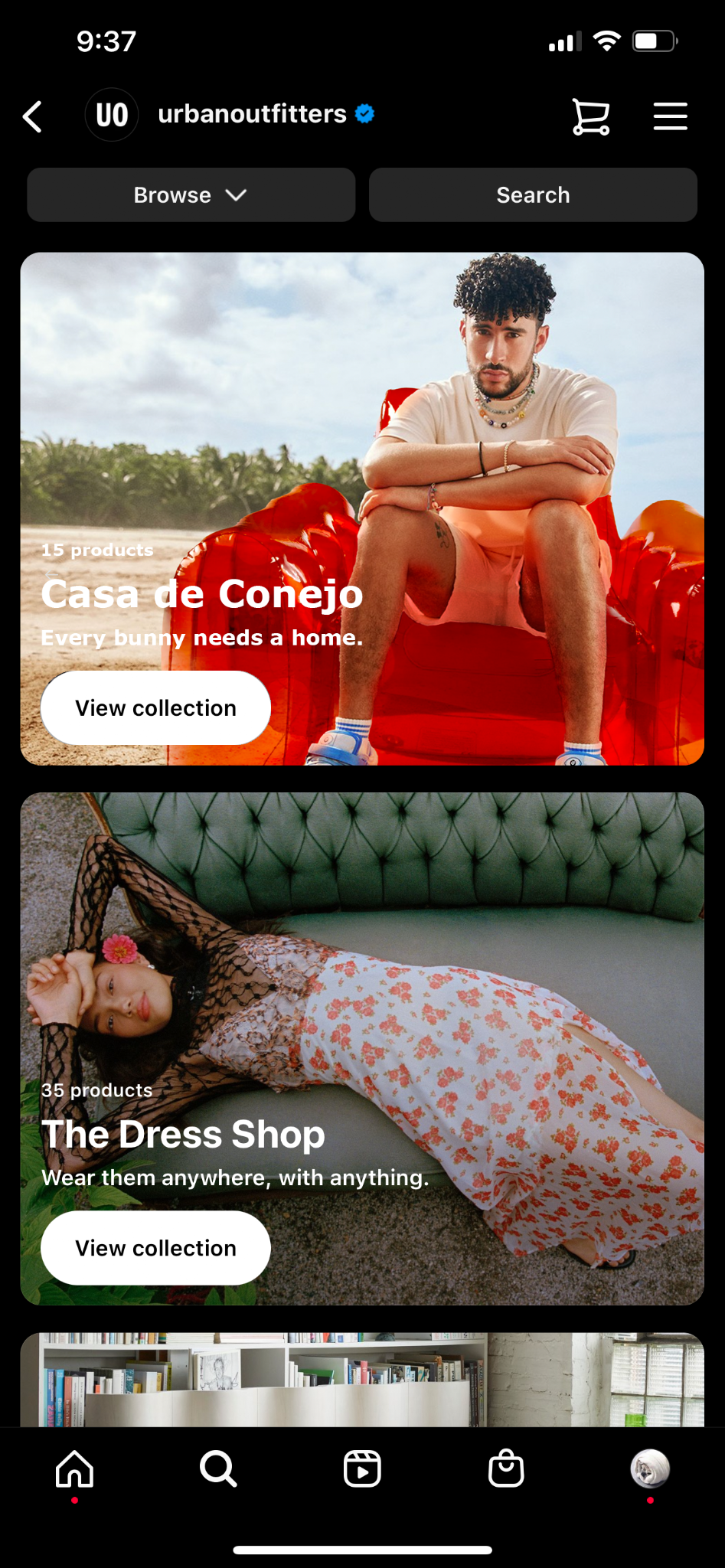
Task: Expand the Browse dropdown
Action: pyautogui.click(x=191, y=195)
